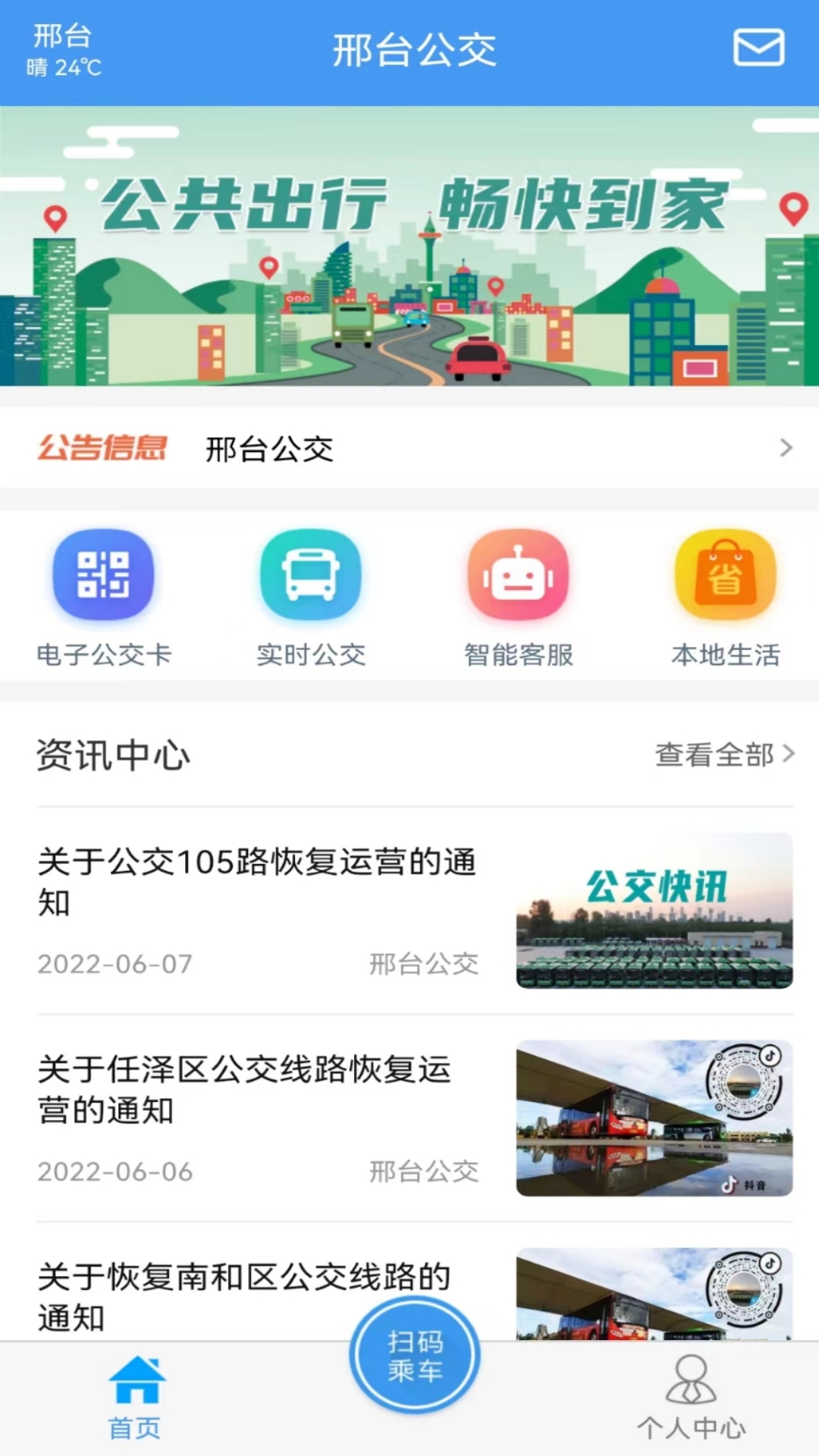Tap the 公共出行 畅快到家 banner

tap(409, 246)
